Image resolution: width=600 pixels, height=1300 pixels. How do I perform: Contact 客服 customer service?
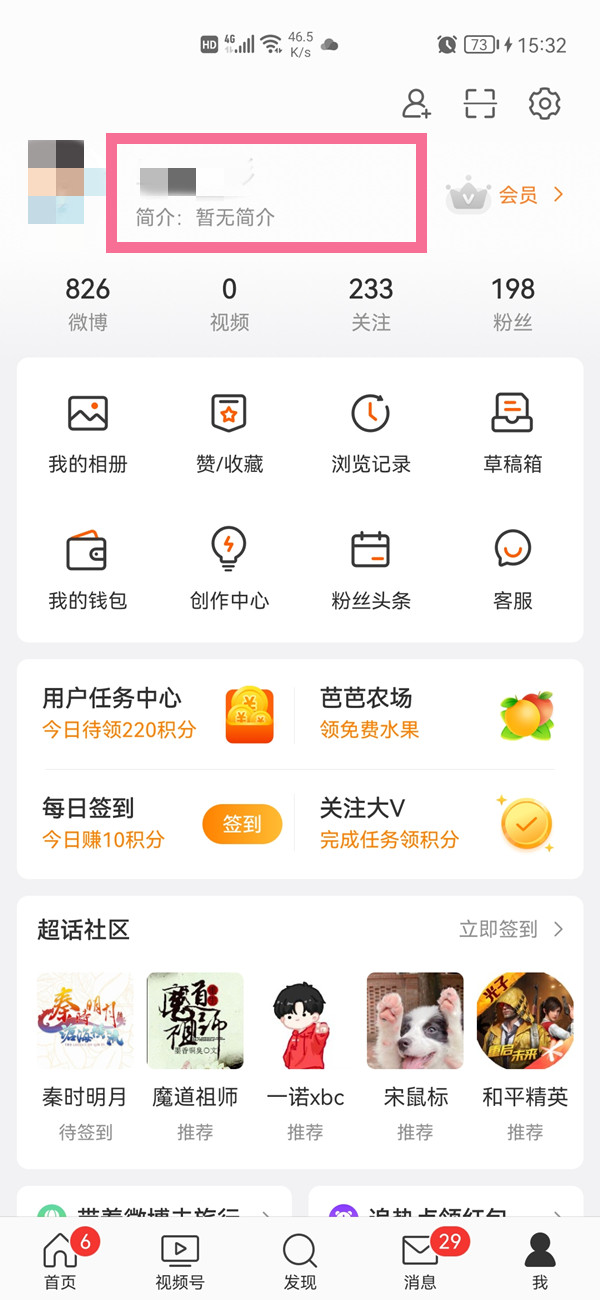click(x=512, y=570)
